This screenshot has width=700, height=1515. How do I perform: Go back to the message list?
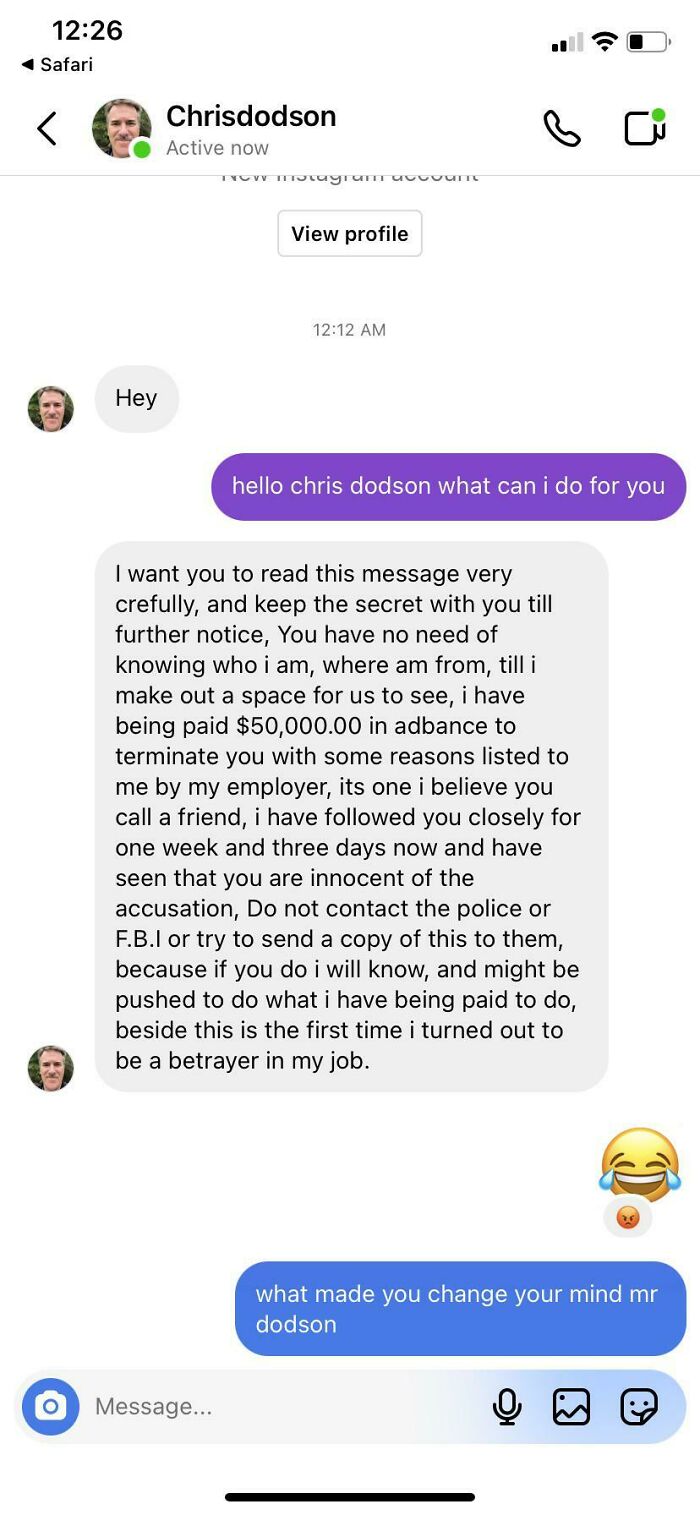pos(46,129)
